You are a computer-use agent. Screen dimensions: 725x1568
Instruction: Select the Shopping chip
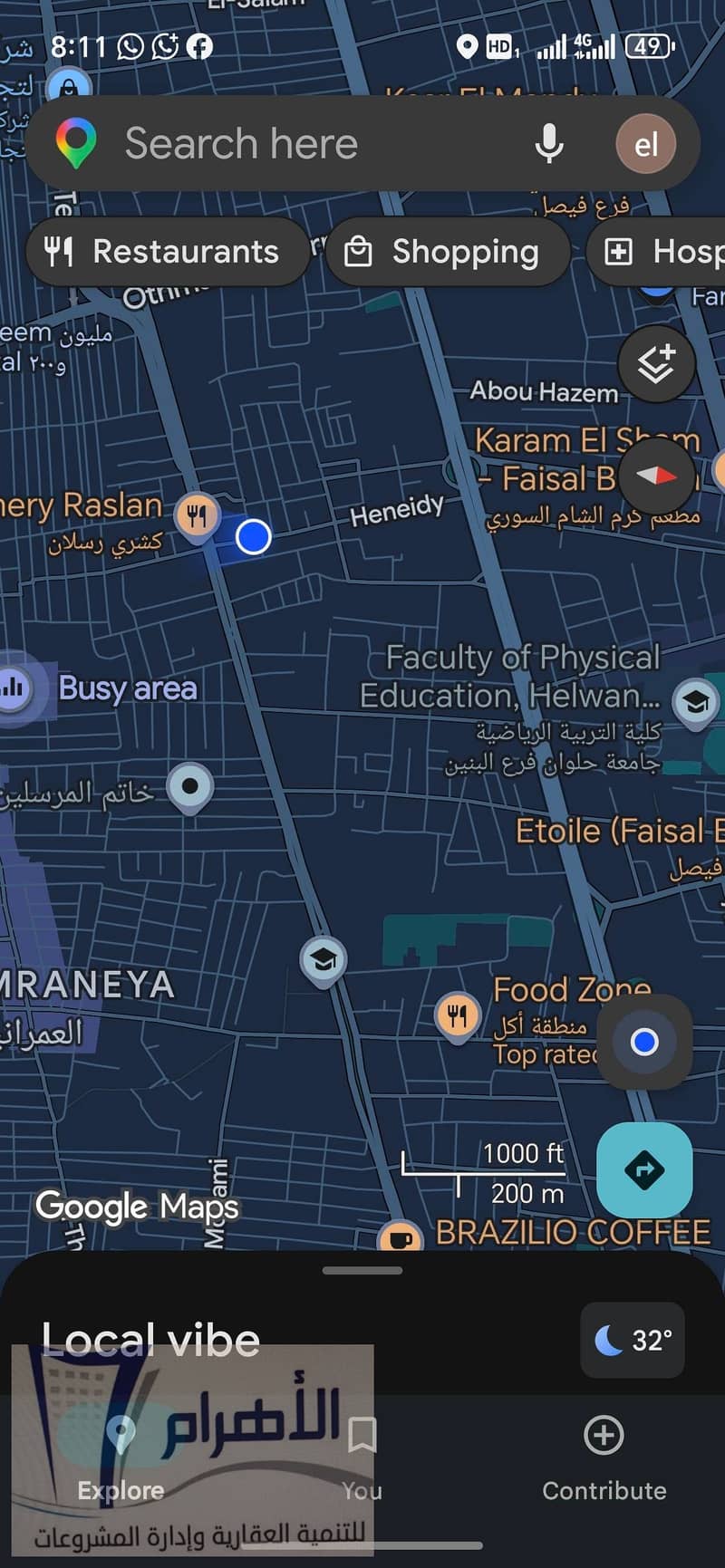click(x=447, y=251)
